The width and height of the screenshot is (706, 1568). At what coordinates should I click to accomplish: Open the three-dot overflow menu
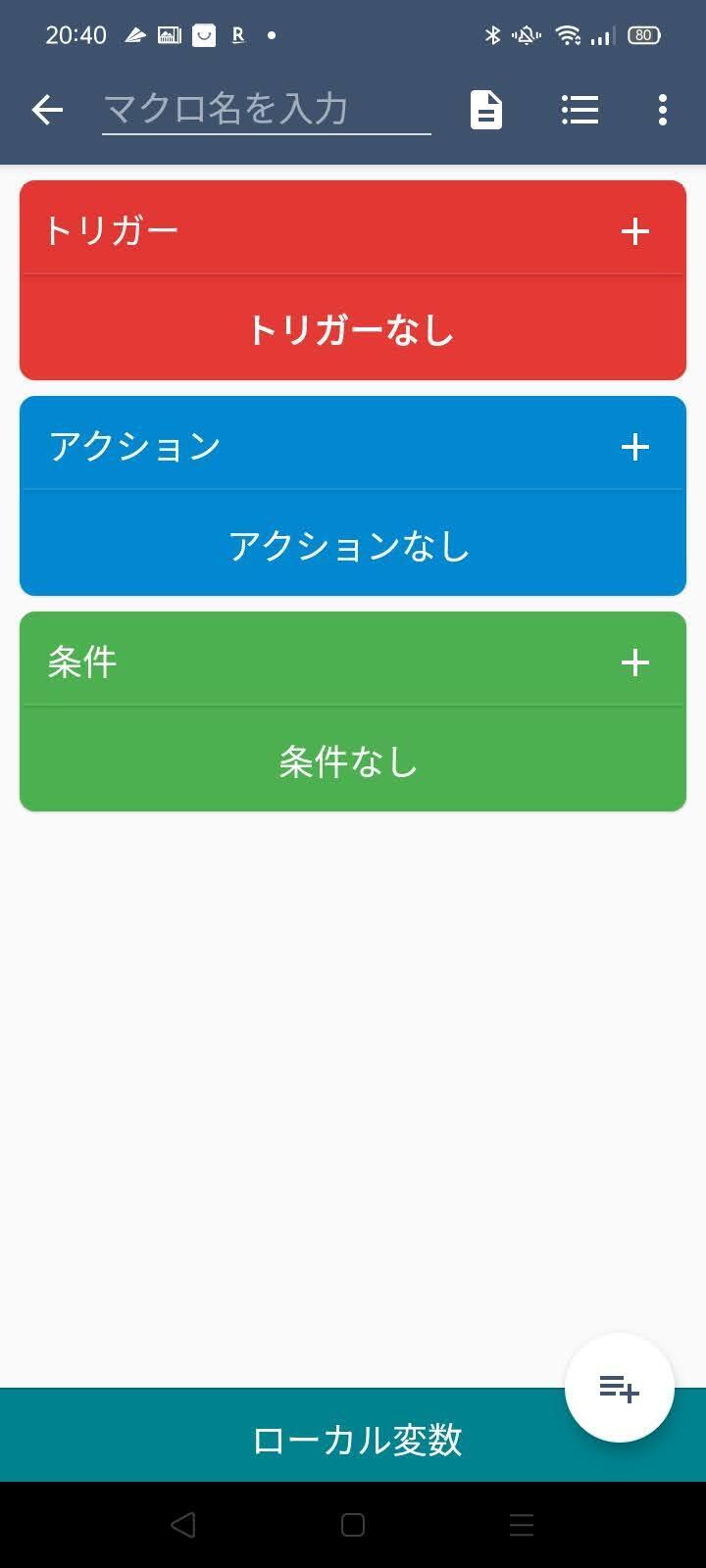tap(663, 110)
